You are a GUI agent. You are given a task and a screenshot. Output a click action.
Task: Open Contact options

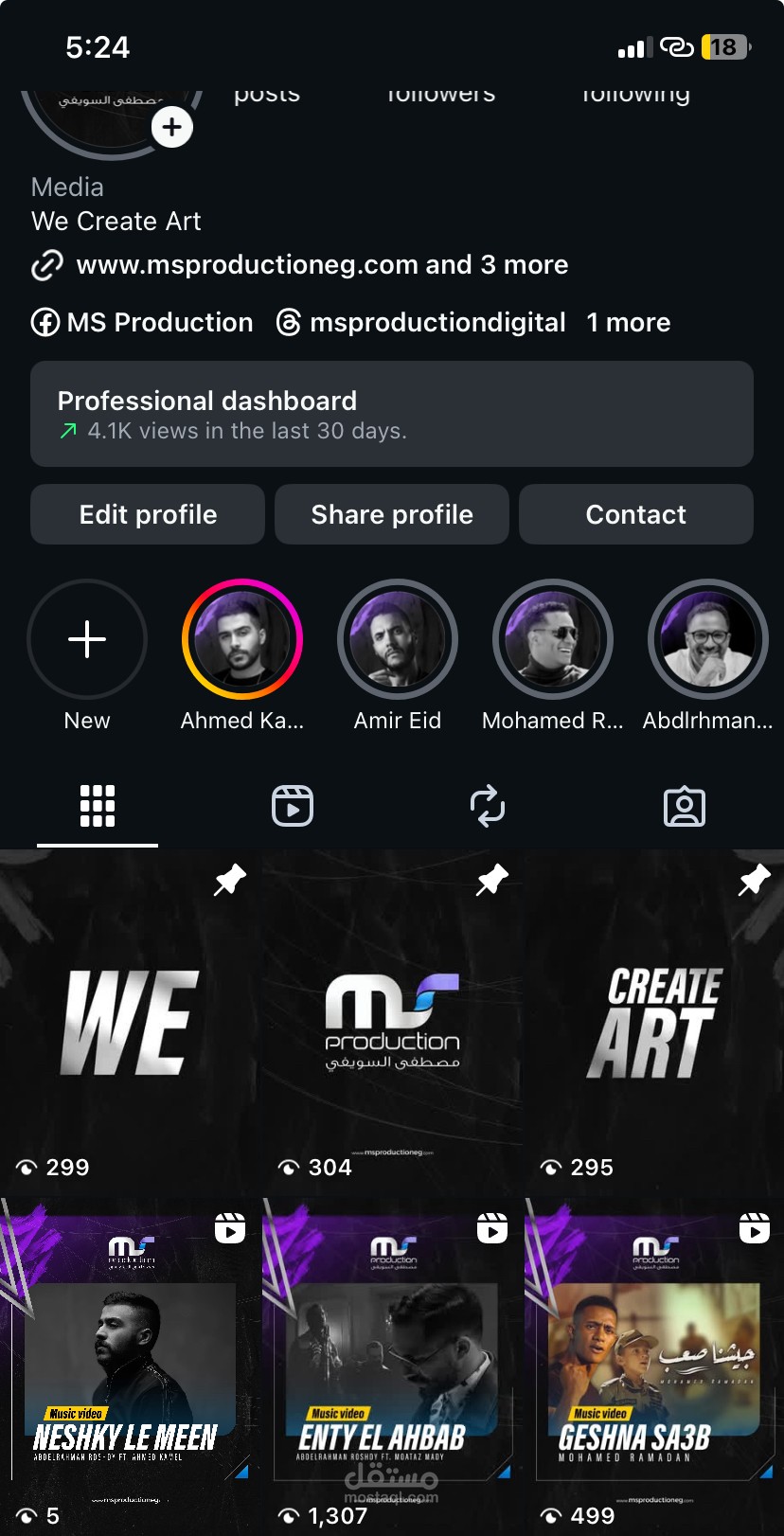click(x=636, y=514)
